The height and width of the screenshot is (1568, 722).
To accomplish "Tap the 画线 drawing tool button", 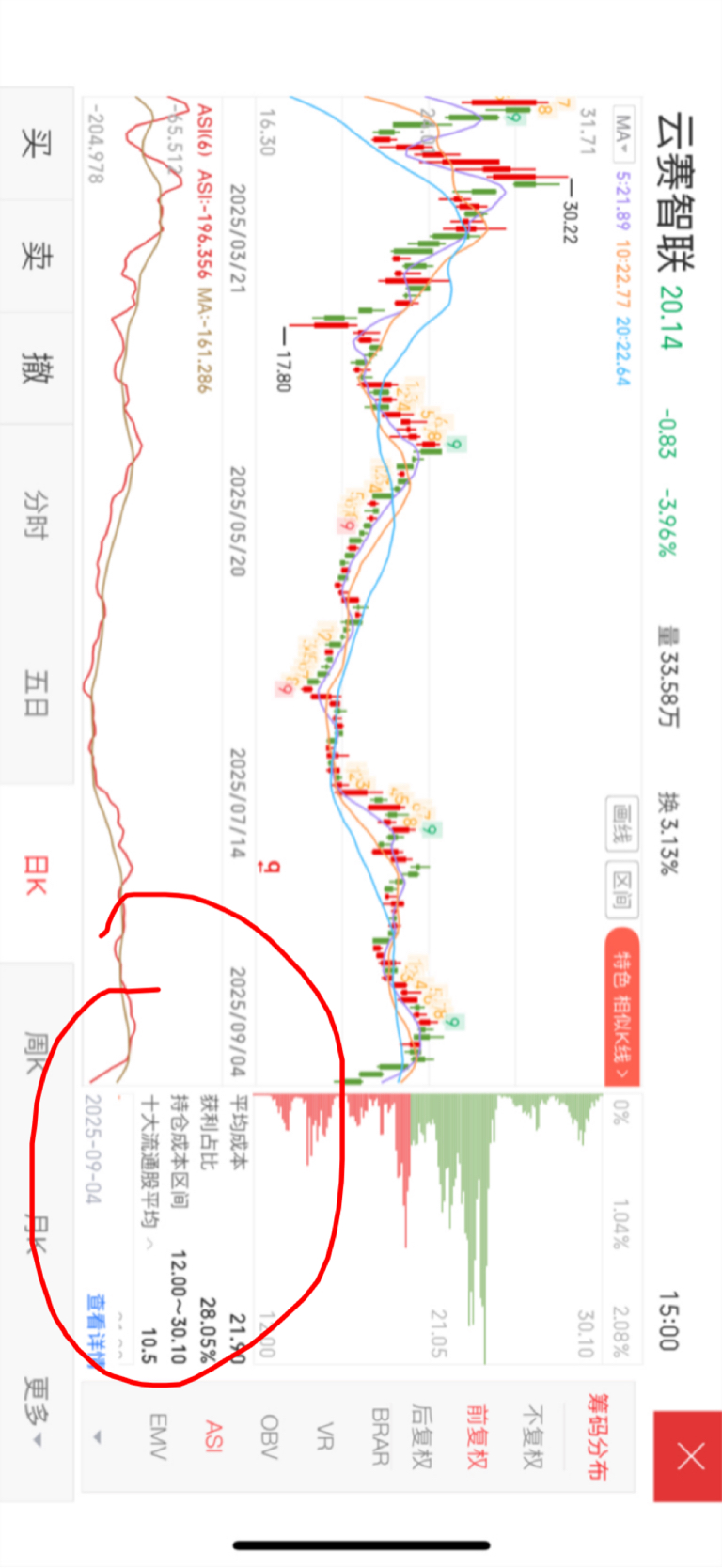I will tap(620, 823).
